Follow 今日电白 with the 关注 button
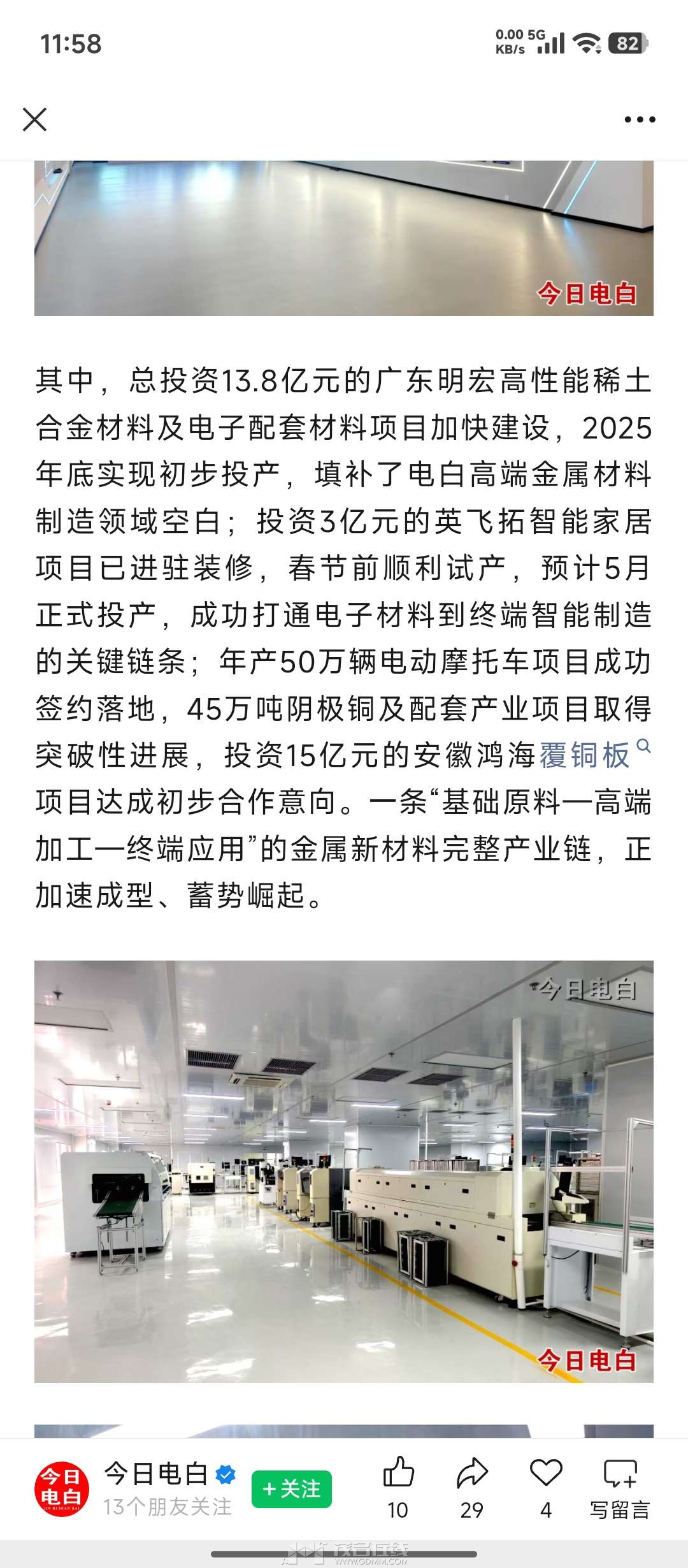 (x=292, y=1489)
